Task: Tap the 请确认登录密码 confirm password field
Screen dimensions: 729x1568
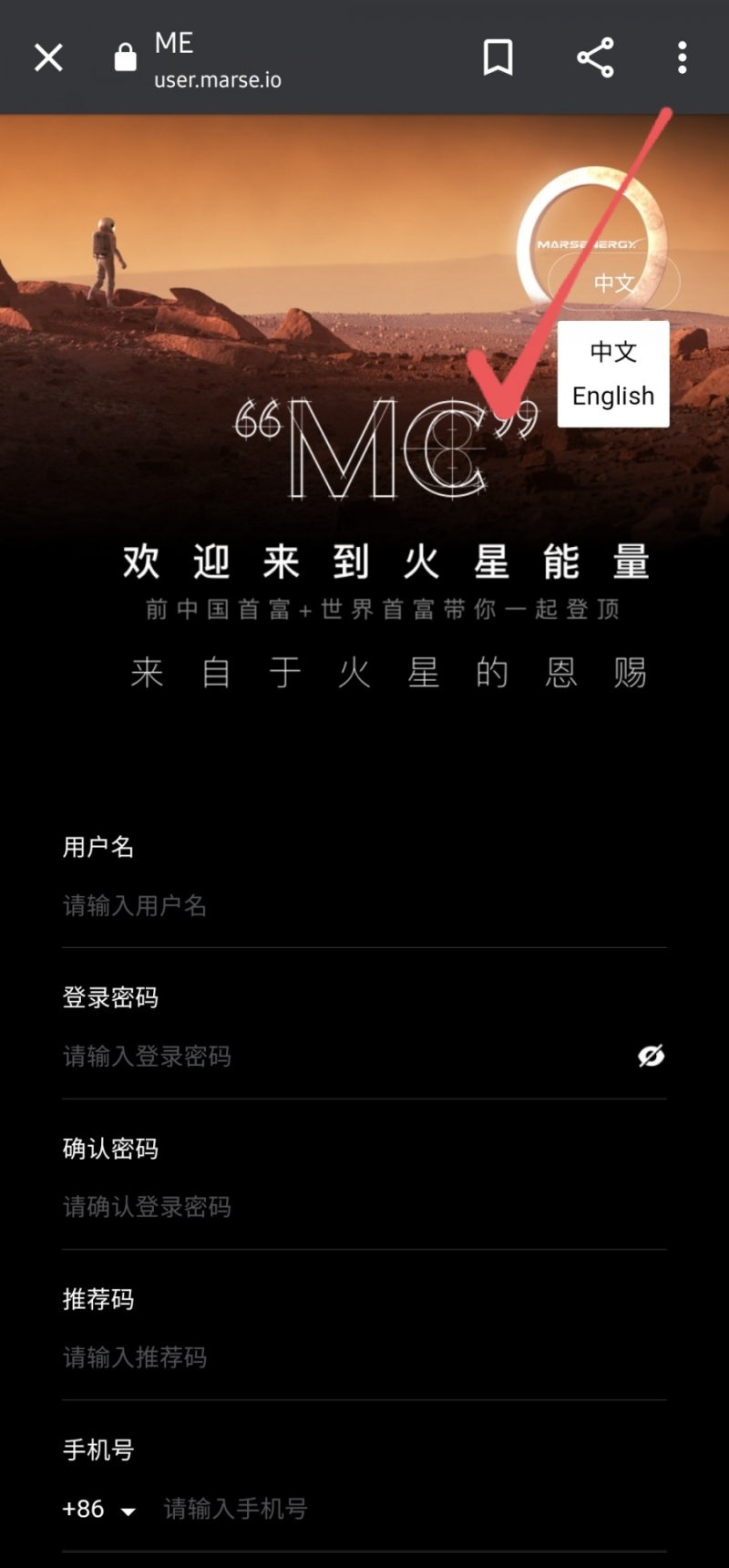Action: pyautogui.click(x=273, y=1207)
